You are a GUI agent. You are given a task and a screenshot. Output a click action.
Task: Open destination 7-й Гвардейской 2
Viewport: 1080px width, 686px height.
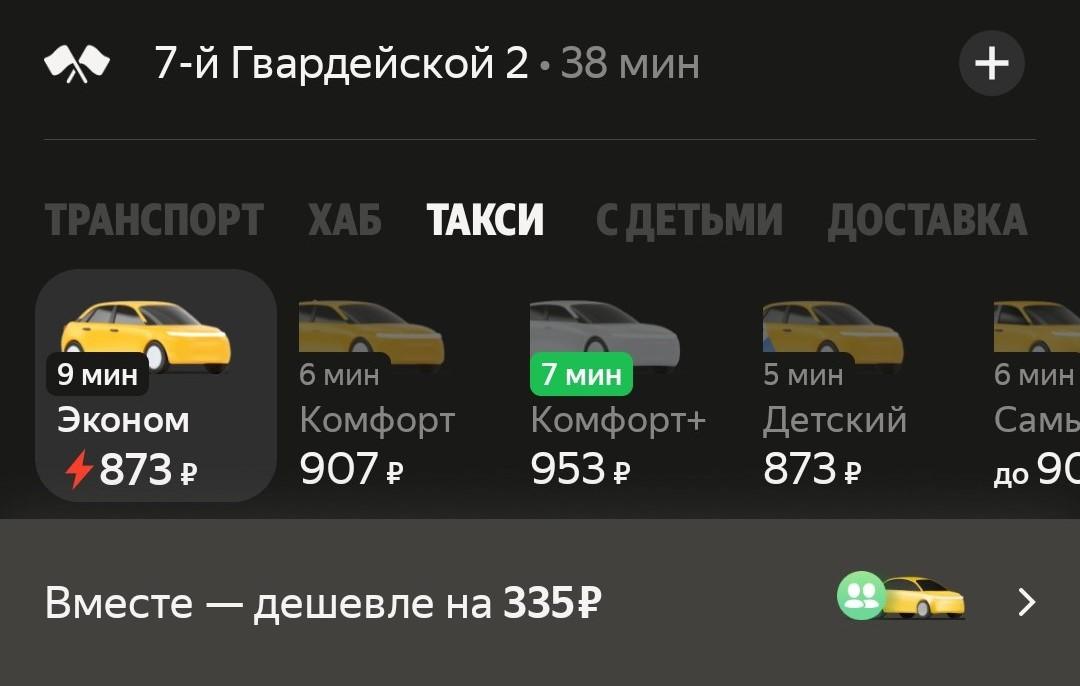point(342,64)
